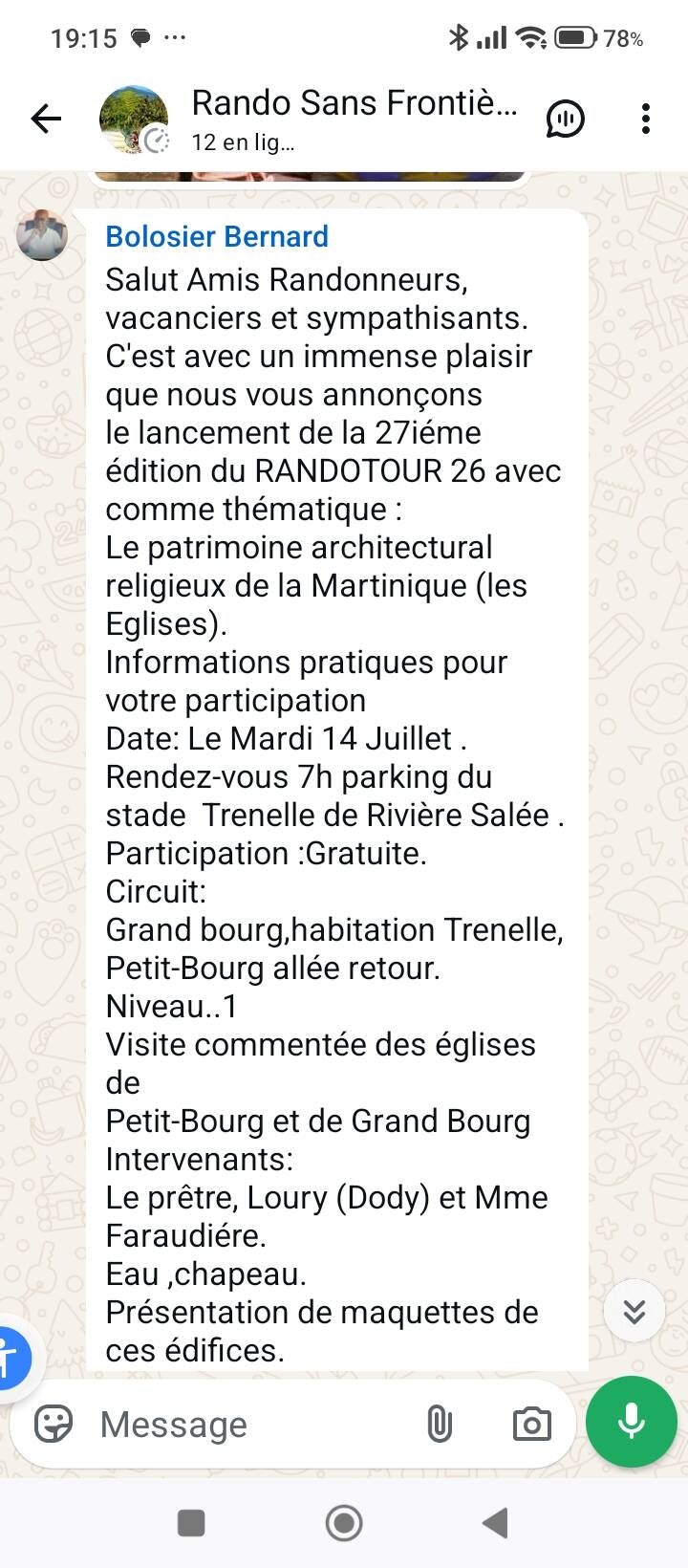Image resolution: width=688 pixels, height=1568 pixels.
Task: Focus the Message text field
Action: click(x=248, y=1425)
